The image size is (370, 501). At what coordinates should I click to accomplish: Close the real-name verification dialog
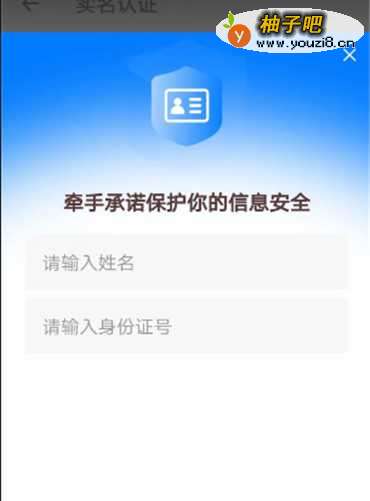(350, 55)
